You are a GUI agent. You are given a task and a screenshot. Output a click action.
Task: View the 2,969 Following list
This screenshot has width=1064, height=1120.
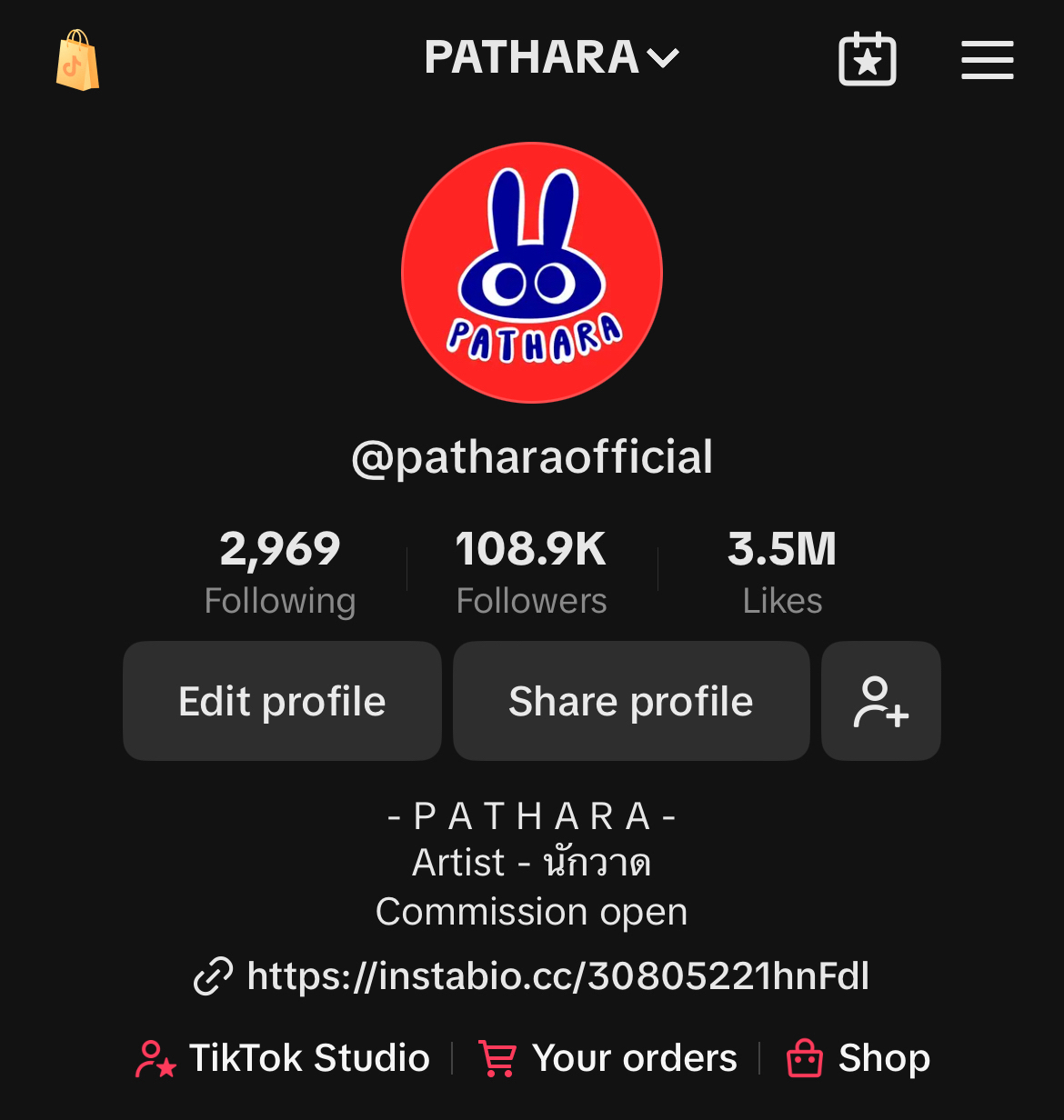280,573
